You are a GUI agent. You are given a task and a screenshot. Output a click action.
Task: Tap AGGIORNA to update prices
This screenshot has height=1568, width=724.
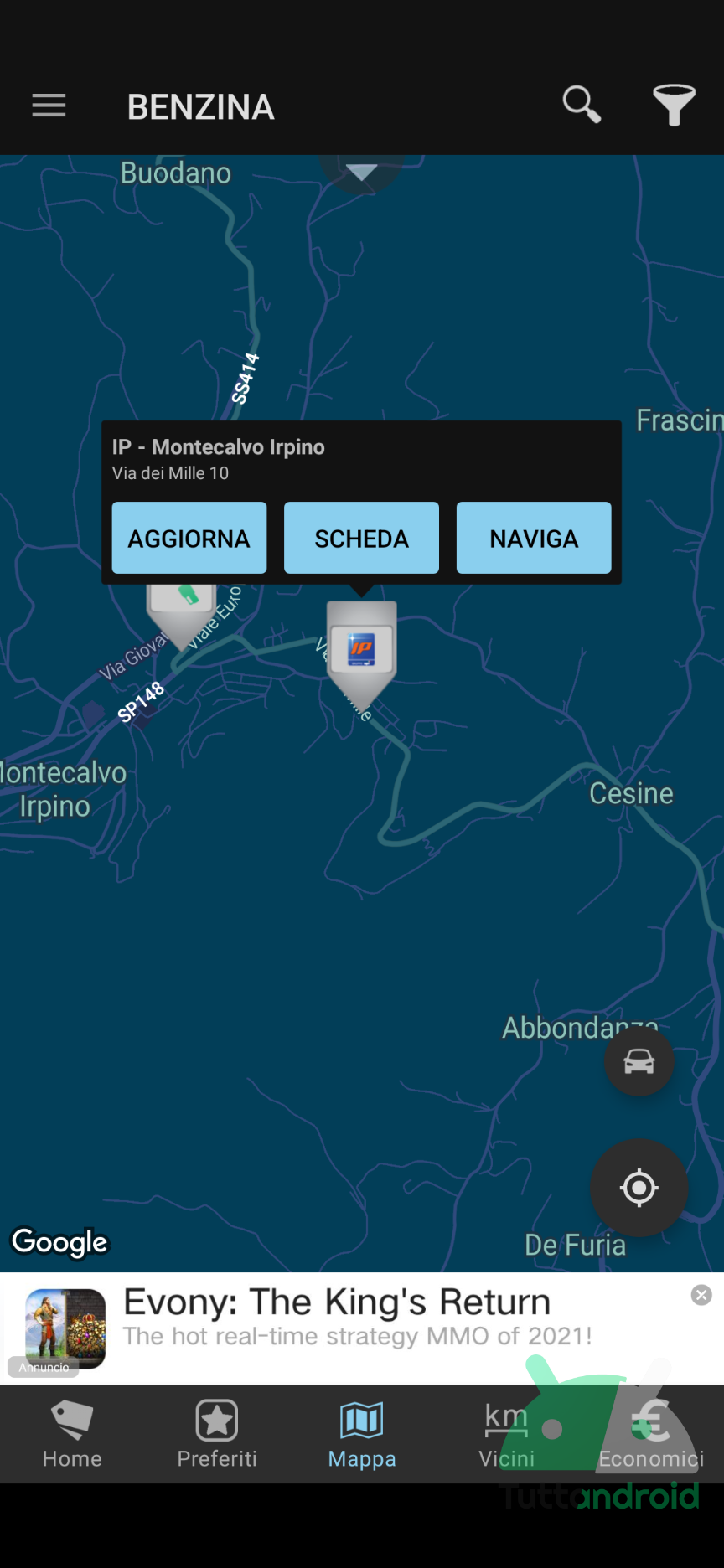click(189, 539)
